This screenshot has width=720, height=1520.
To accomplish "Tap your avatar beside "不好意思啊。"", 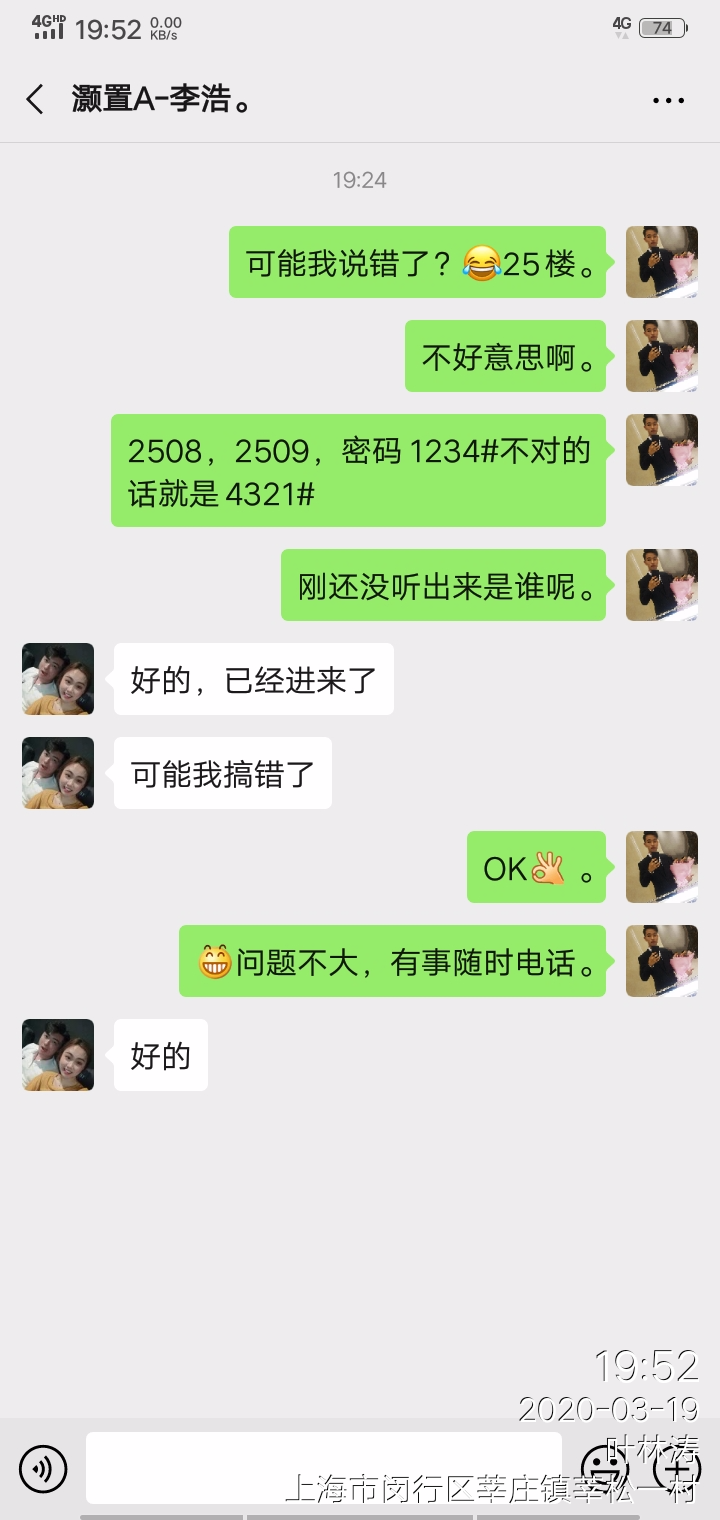I will tap(662, 356).
